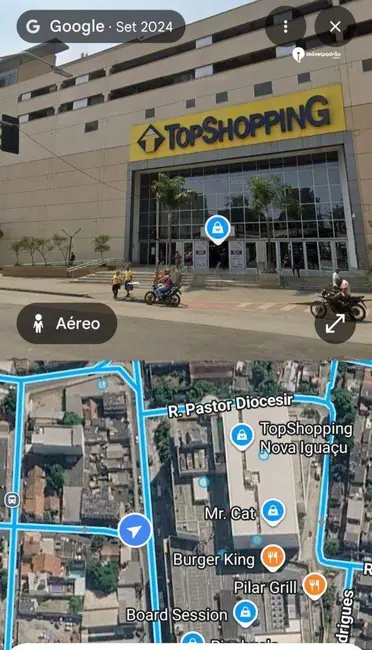Tap the bus stop icon on the map

[x=12, y=500]
